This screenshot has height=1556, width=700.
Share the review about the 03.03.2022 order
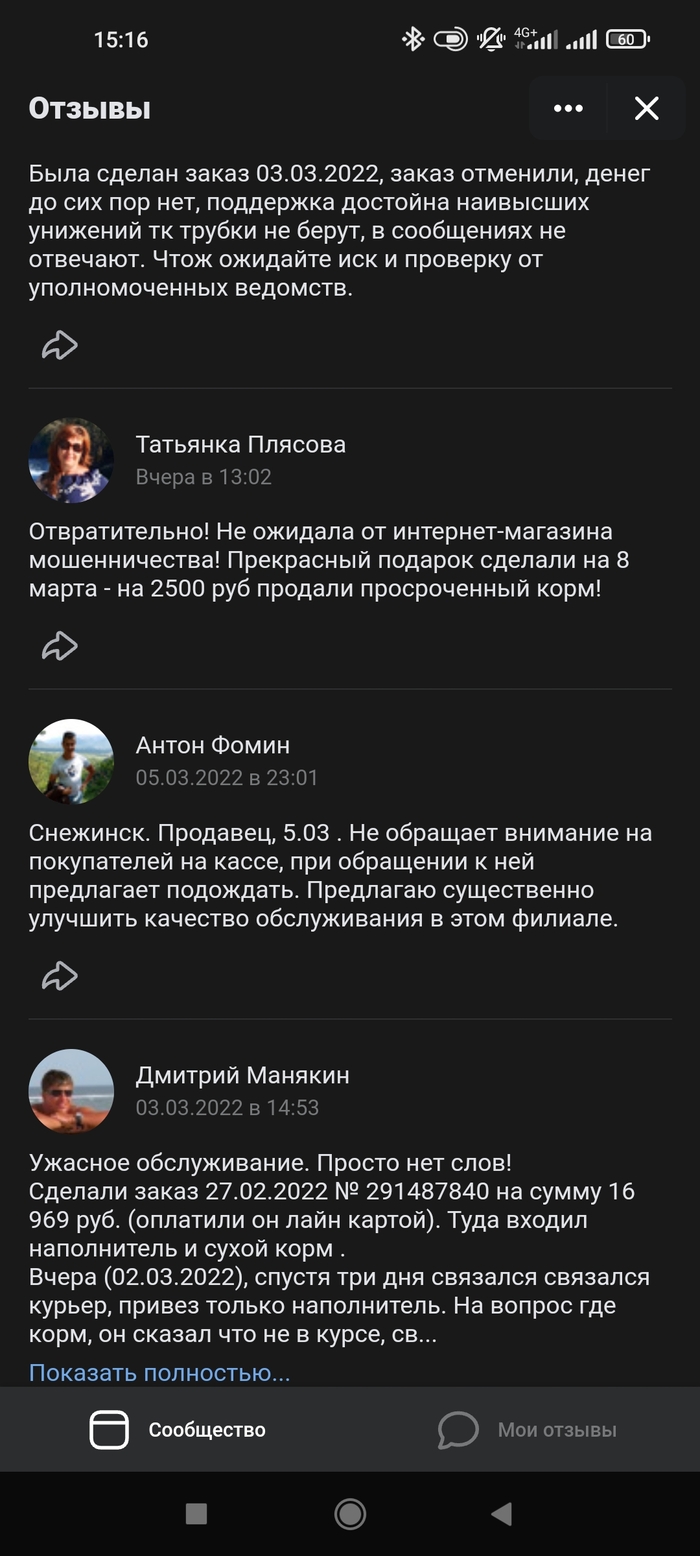tap(60, 346)
